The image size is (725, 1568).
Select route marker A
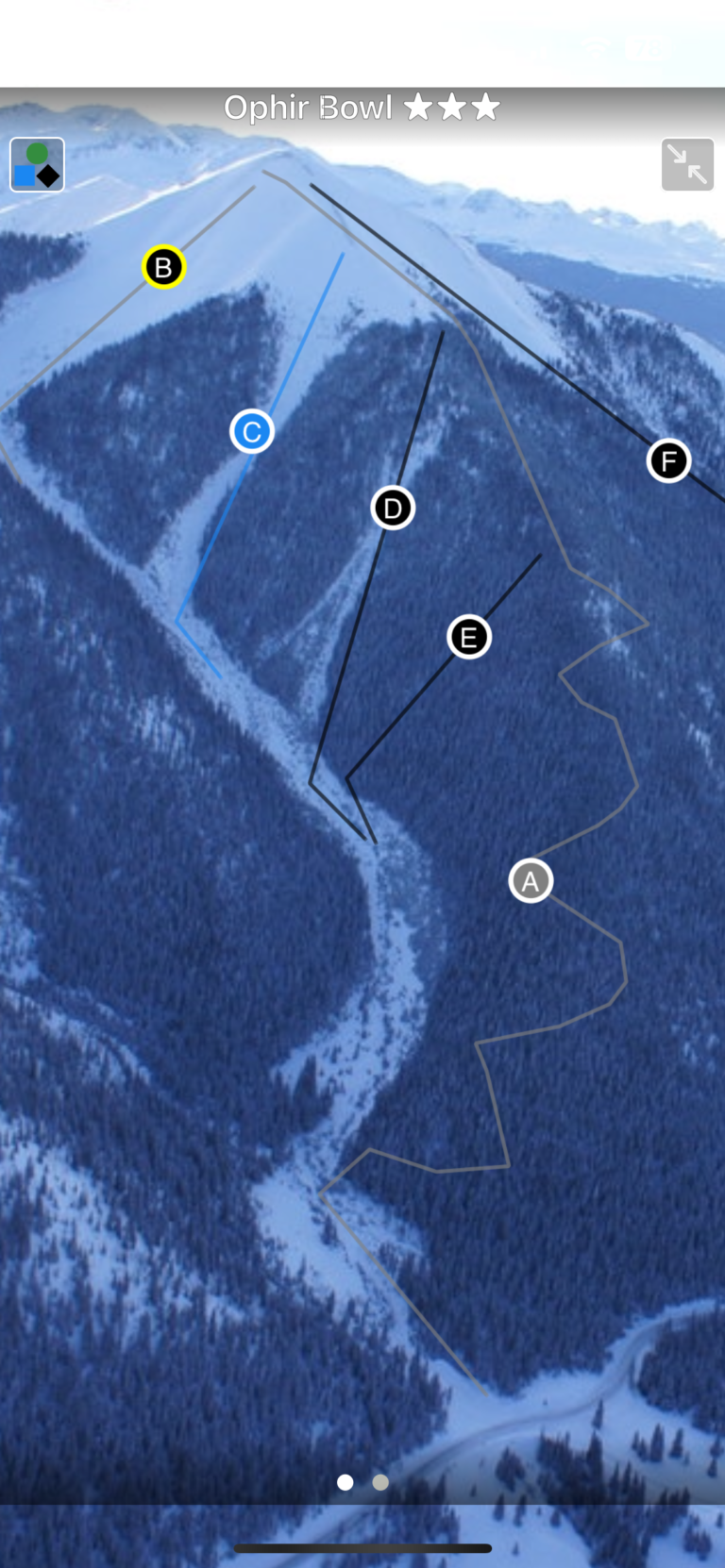[531, 881]
